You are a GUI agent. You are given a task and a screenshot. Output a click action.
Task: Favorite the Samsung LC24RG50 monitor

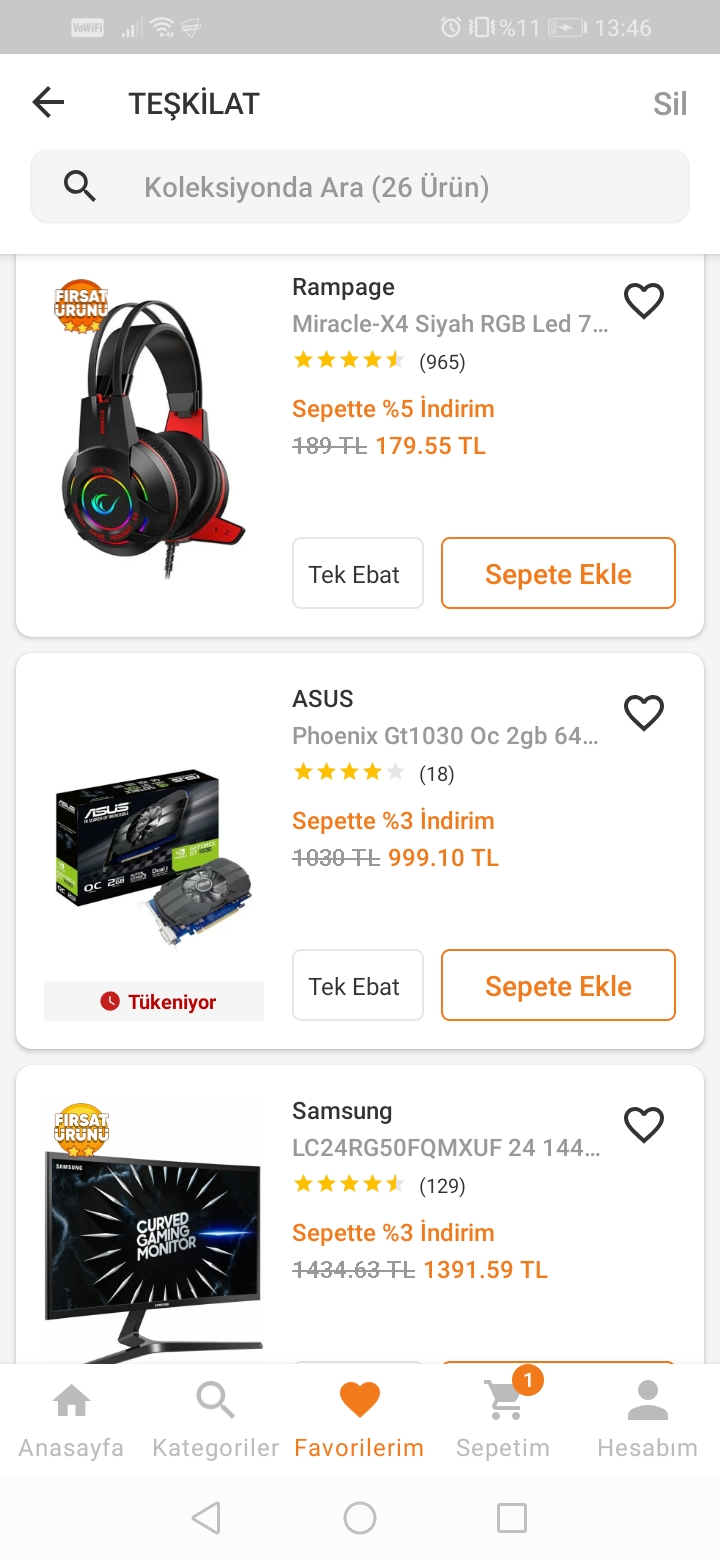click(x=643, y=1125)
